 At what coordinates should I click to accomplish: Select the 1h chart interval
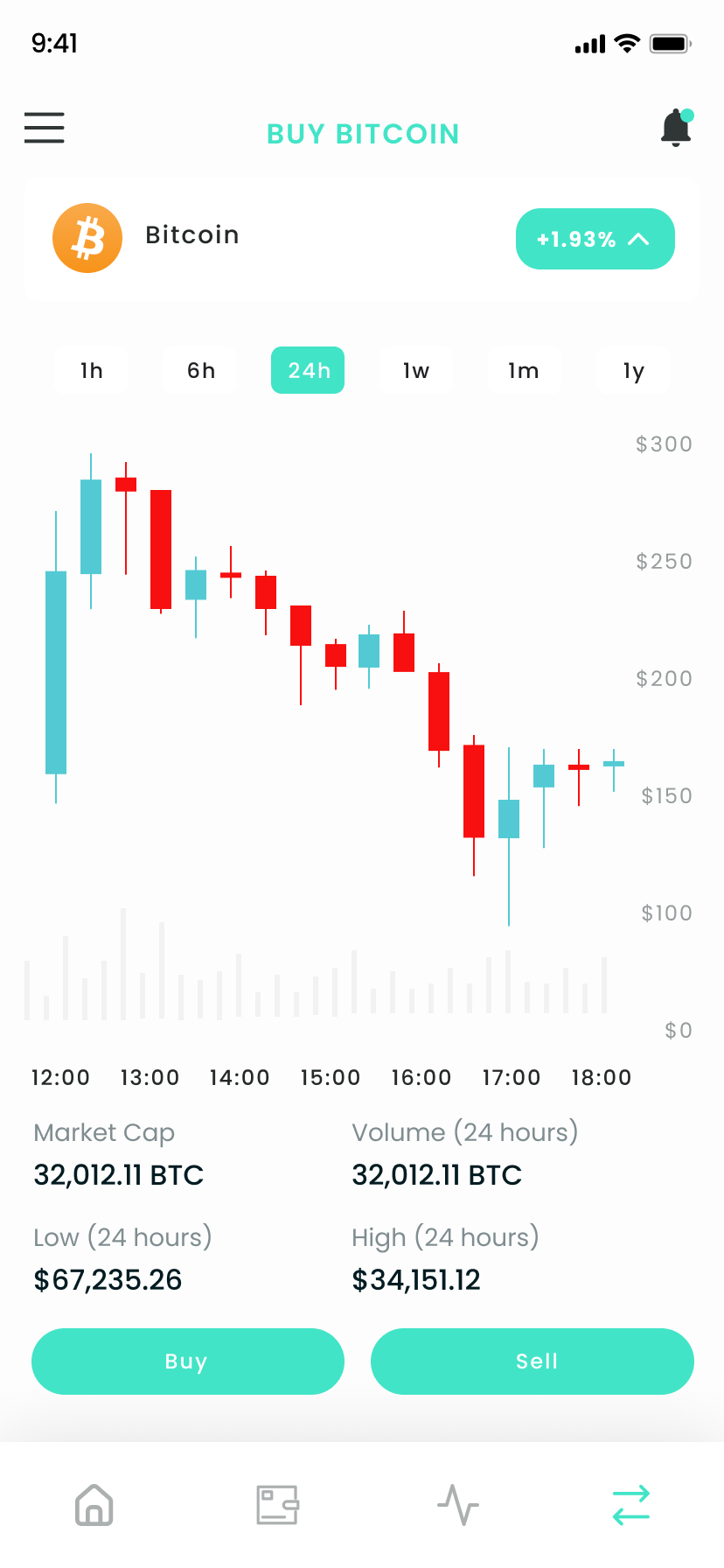click(x=90, y=370)
